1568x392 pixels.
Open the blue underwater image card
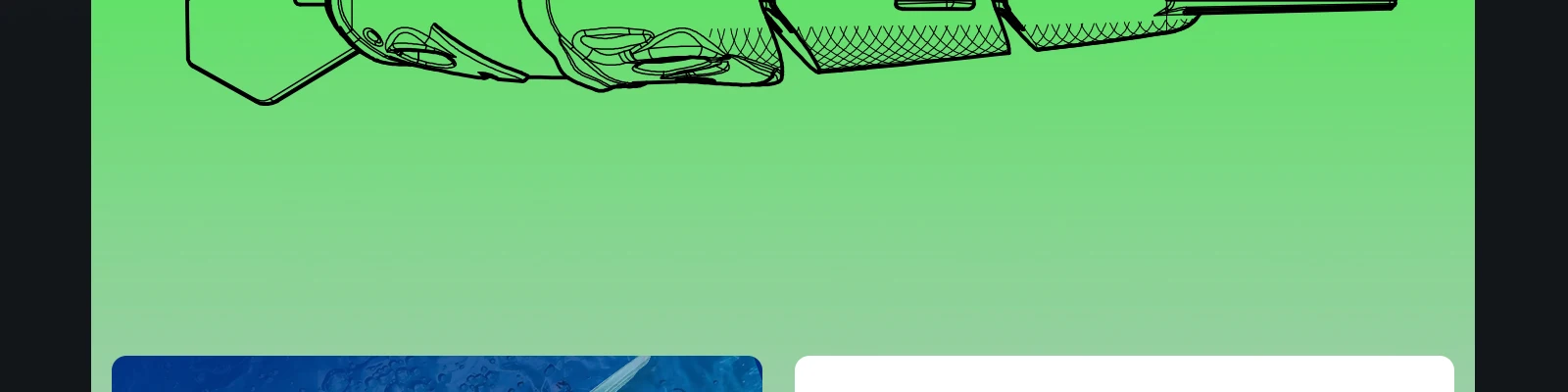437,374
